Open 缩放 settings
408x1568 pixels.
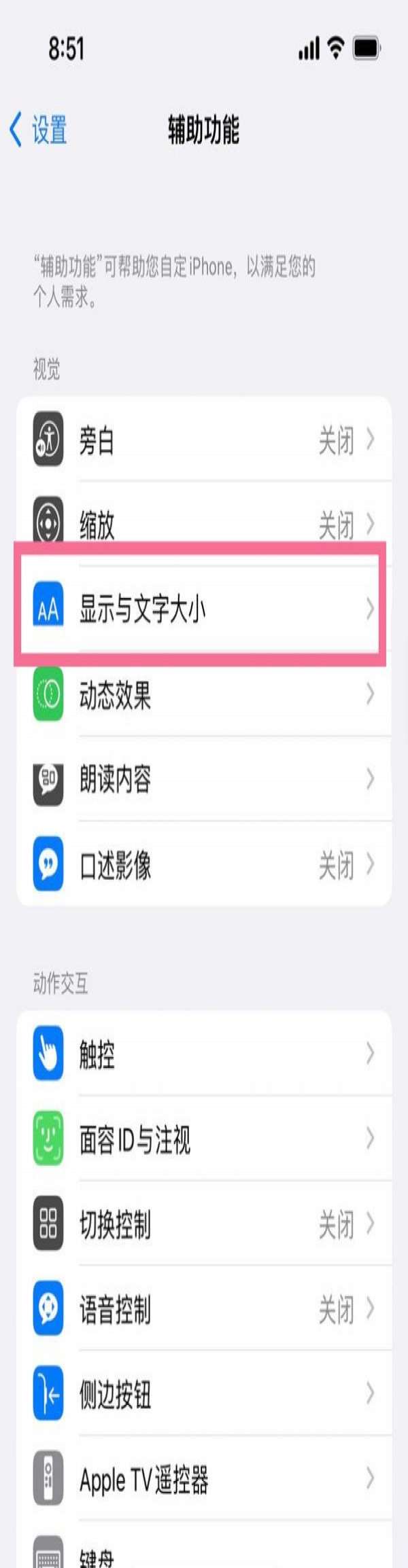[204, 524]
